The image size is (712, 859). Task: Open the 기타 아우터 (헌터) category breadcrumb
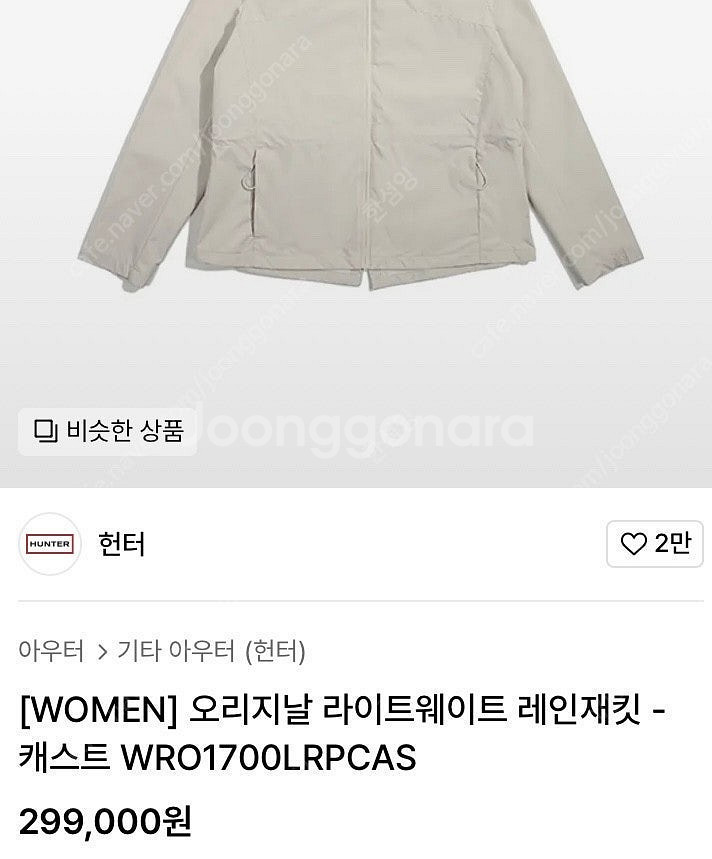pos(211,652)
